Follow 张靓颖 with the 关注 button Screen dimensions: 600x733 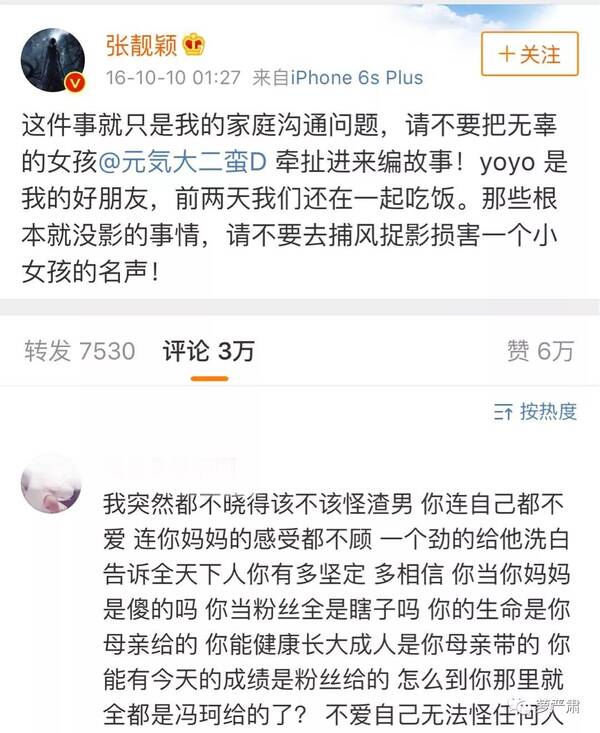point(530,54)
